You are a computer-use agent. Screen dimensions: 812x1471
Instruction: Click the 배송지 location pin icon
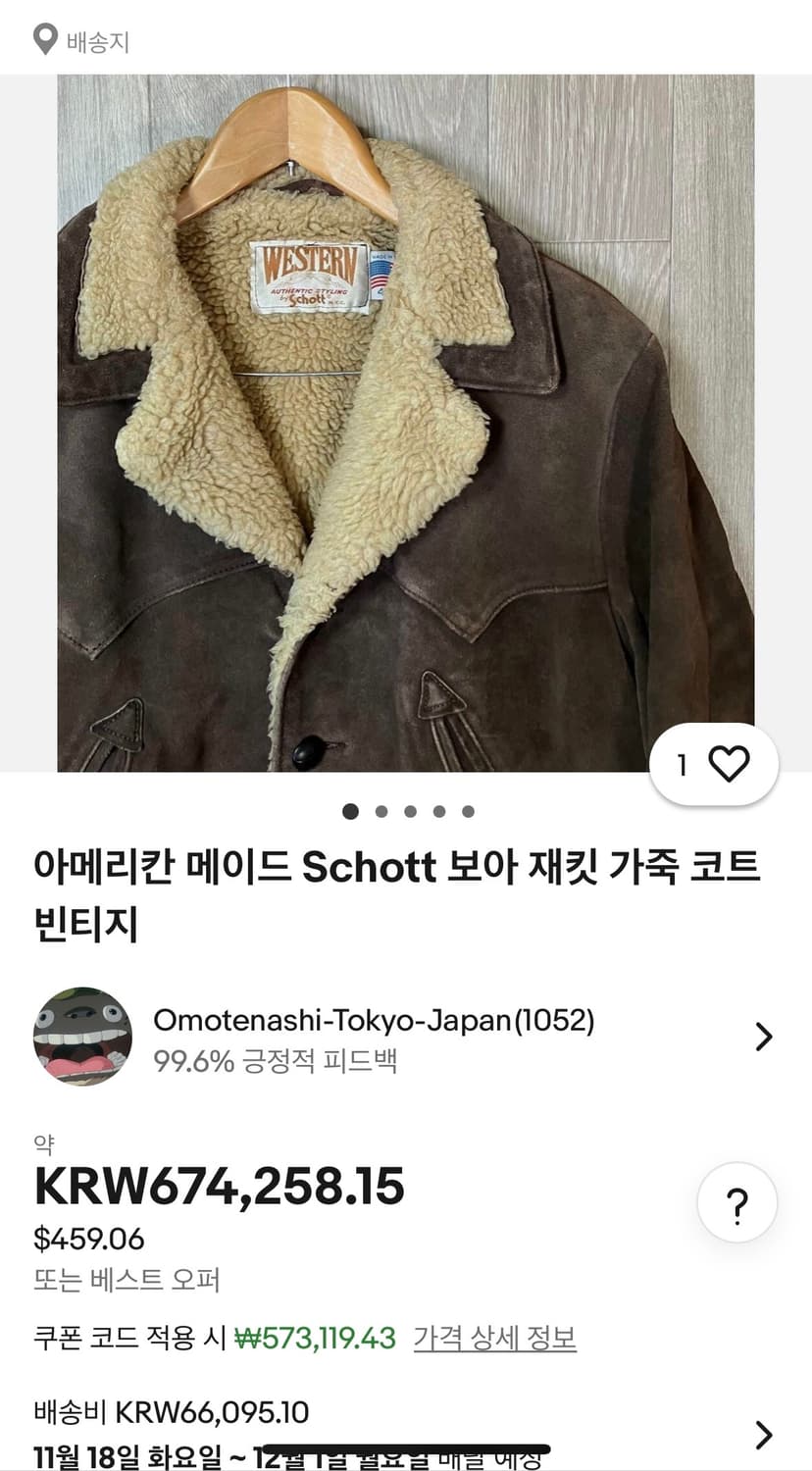41,41
